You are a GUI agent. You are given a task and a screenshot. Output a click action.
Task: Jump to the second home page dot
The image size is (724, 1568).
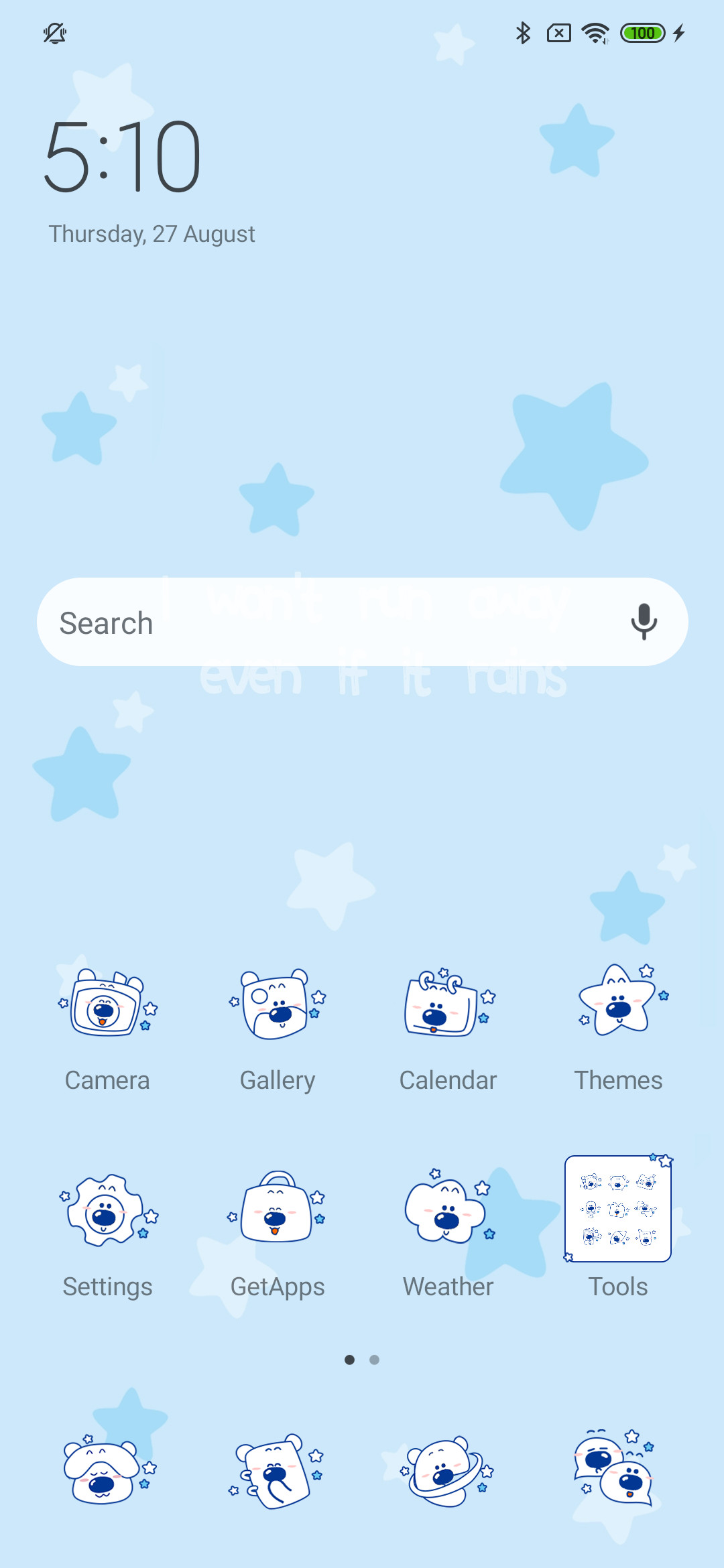[x=374, y=1360]
